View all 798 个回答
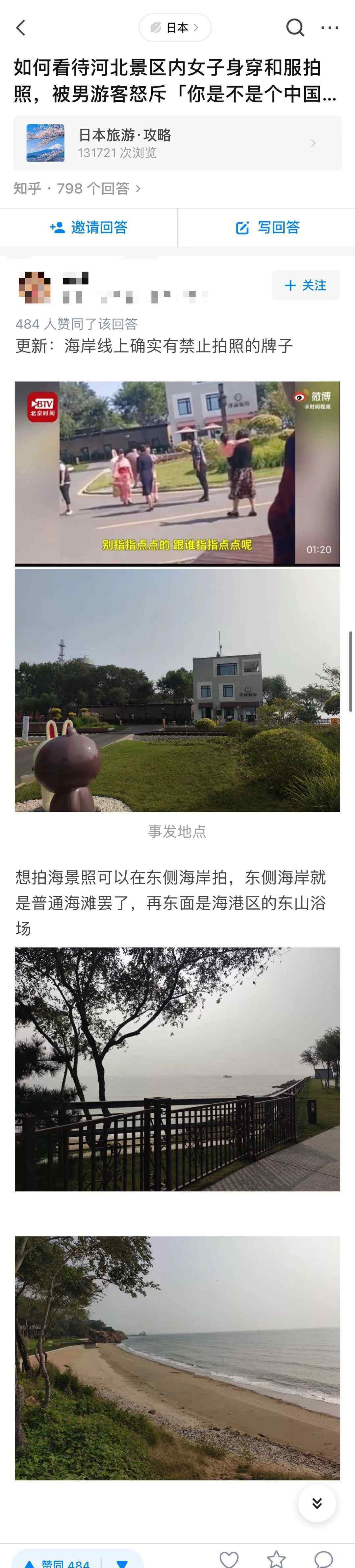Screen dimensions: 355x1568 click(77, 189)
